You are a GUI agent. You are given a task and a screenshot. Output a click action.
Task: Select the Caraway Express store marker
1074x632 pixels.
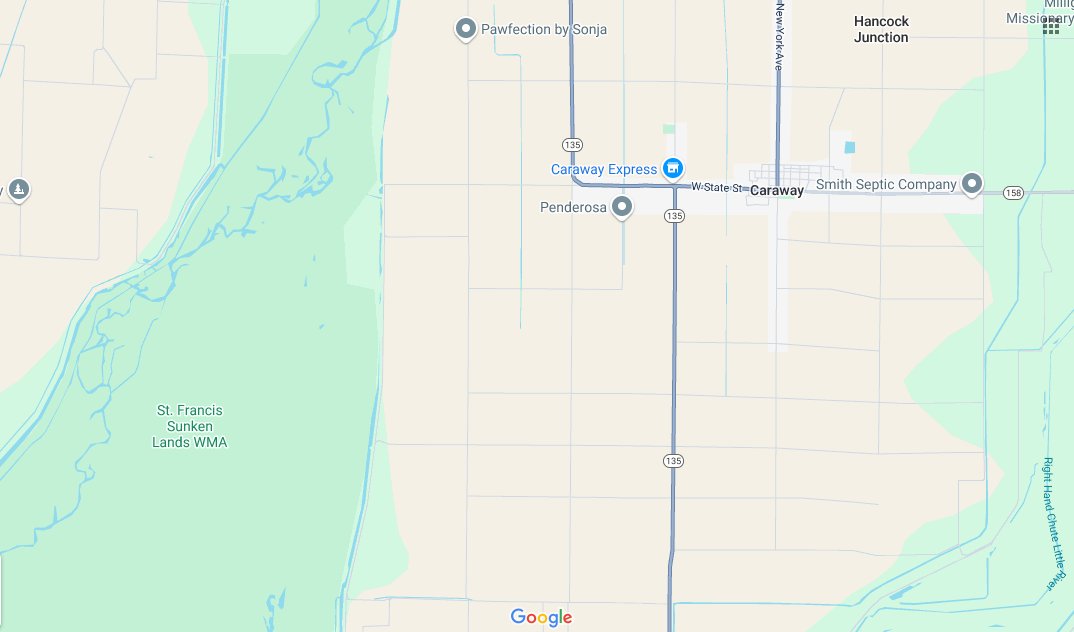point(674,168)
